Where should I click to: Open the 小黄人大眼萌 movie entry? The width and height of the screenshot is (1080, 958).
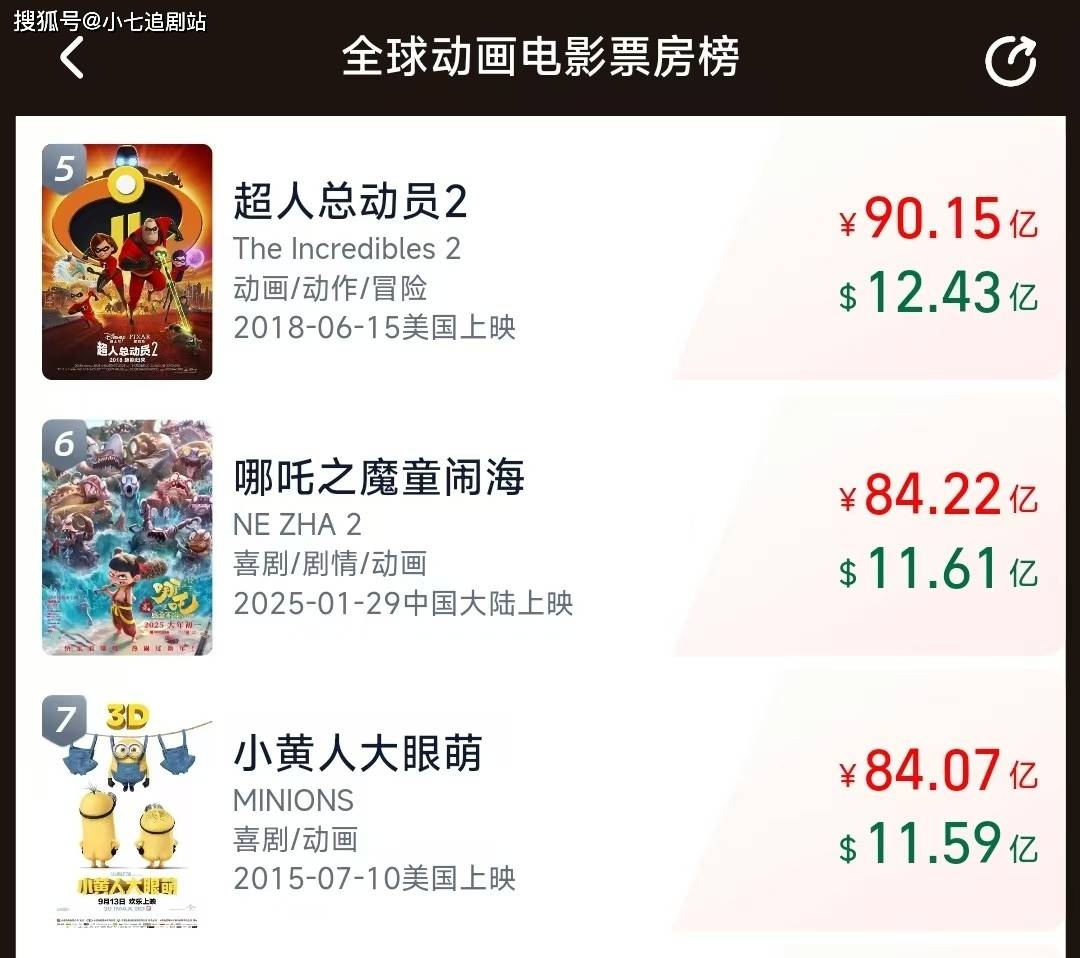coord(357,754)
